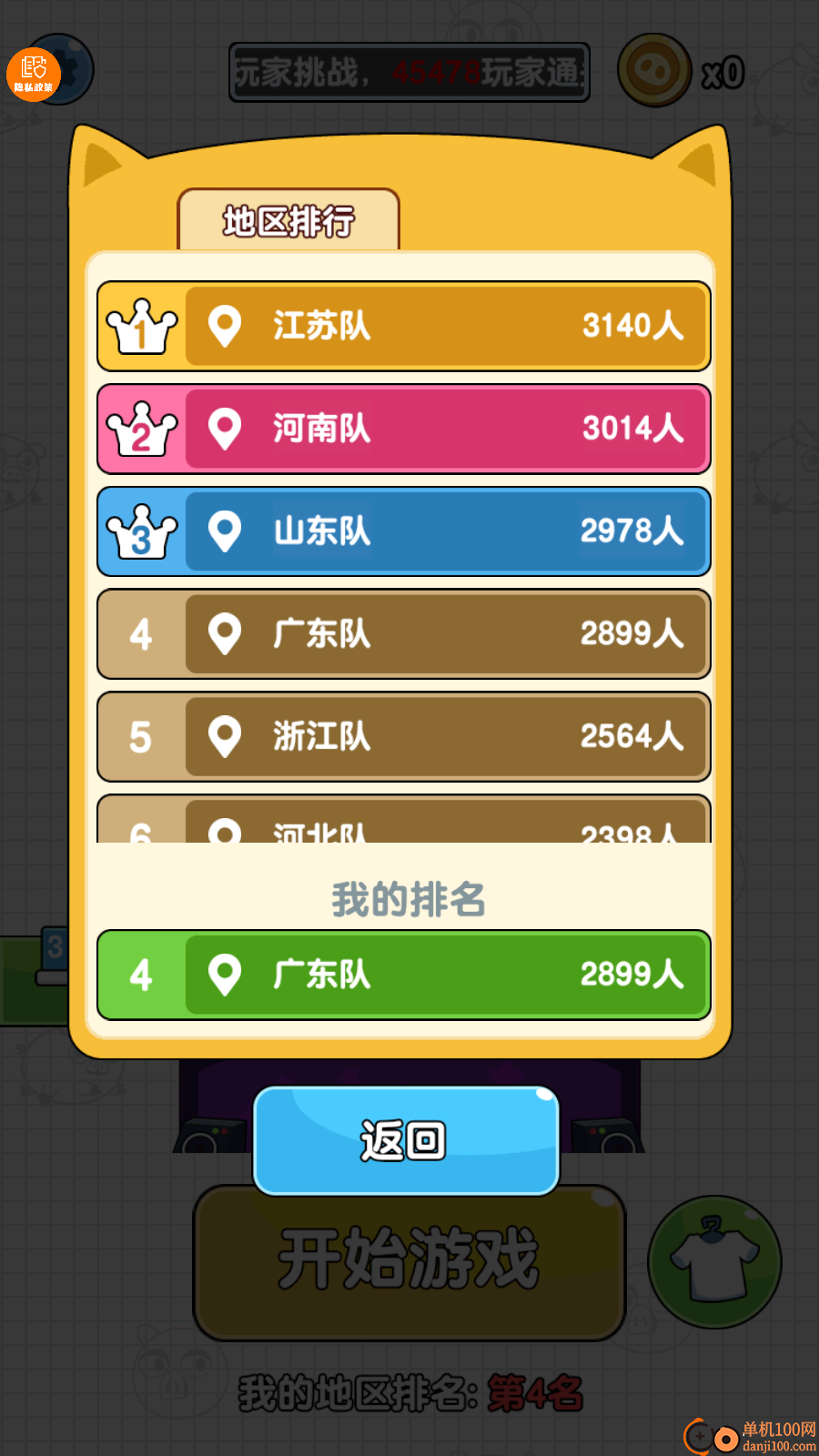Click the 玩家挑战 banner at the top
This screenshot has height=1456, width=819.
(x=409, y=71)
